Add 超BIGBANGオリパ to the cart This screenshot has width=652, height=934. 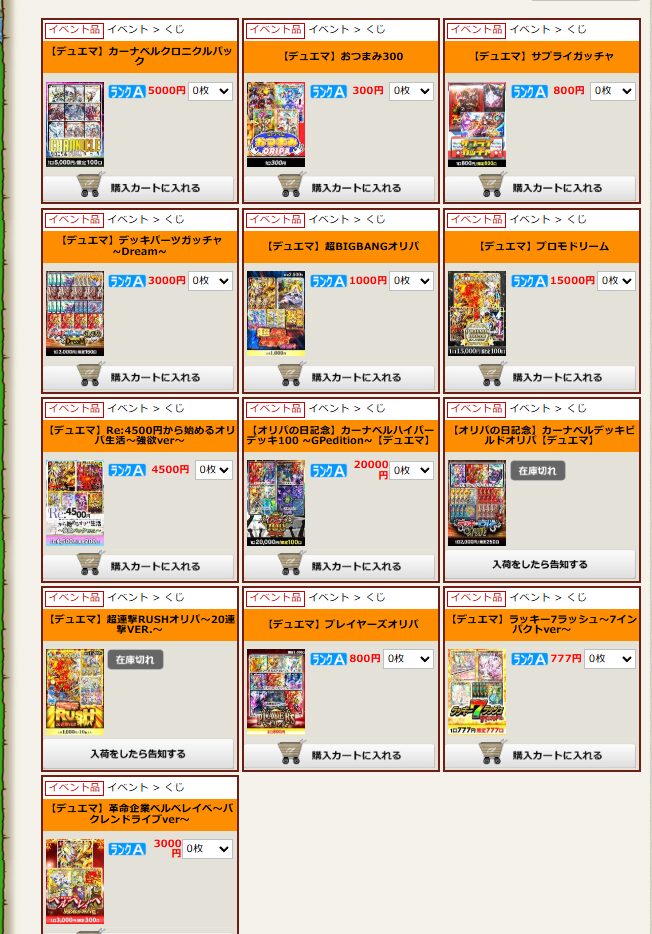[x=340, y=377]
